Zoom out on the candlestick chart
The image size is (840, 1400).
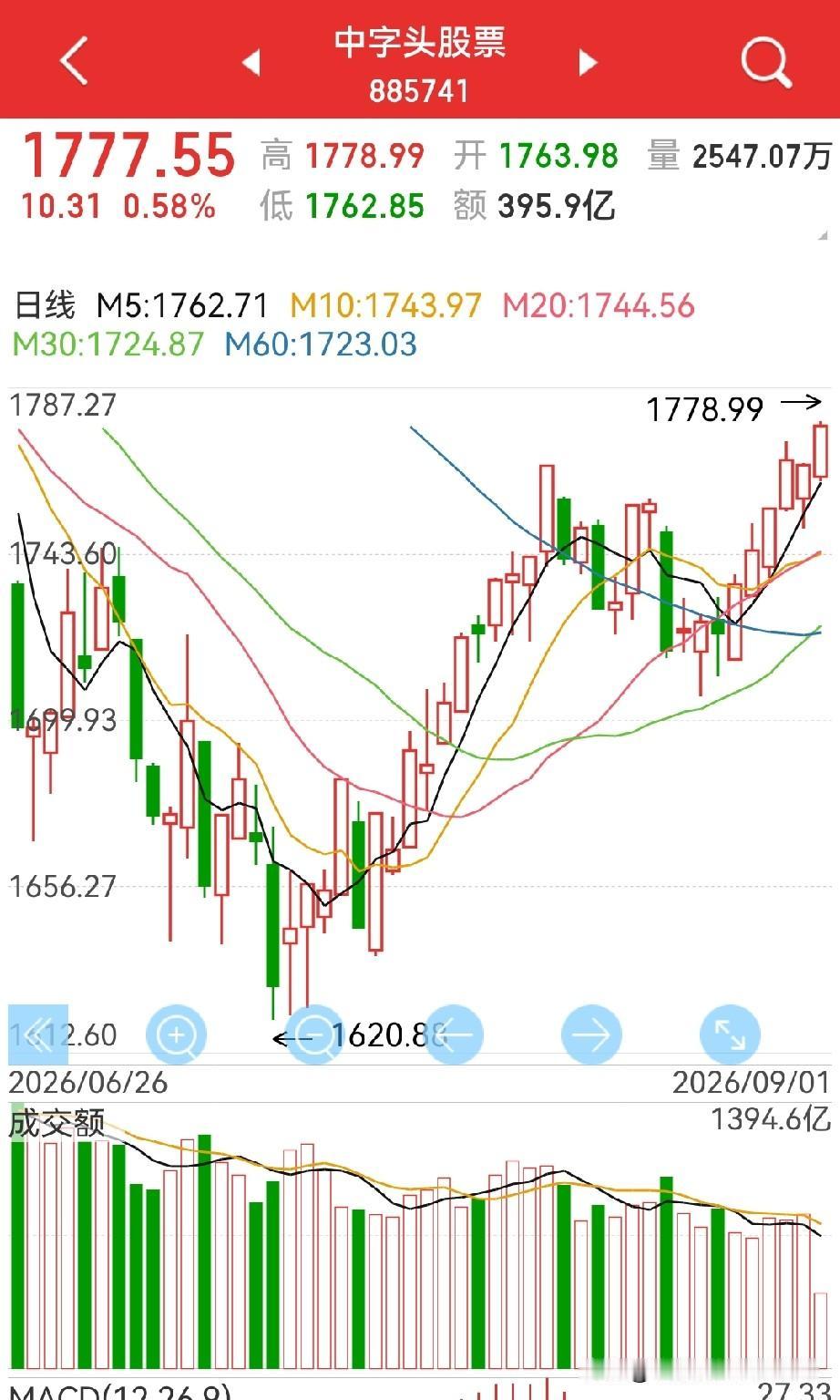(x=315, y=1035)
